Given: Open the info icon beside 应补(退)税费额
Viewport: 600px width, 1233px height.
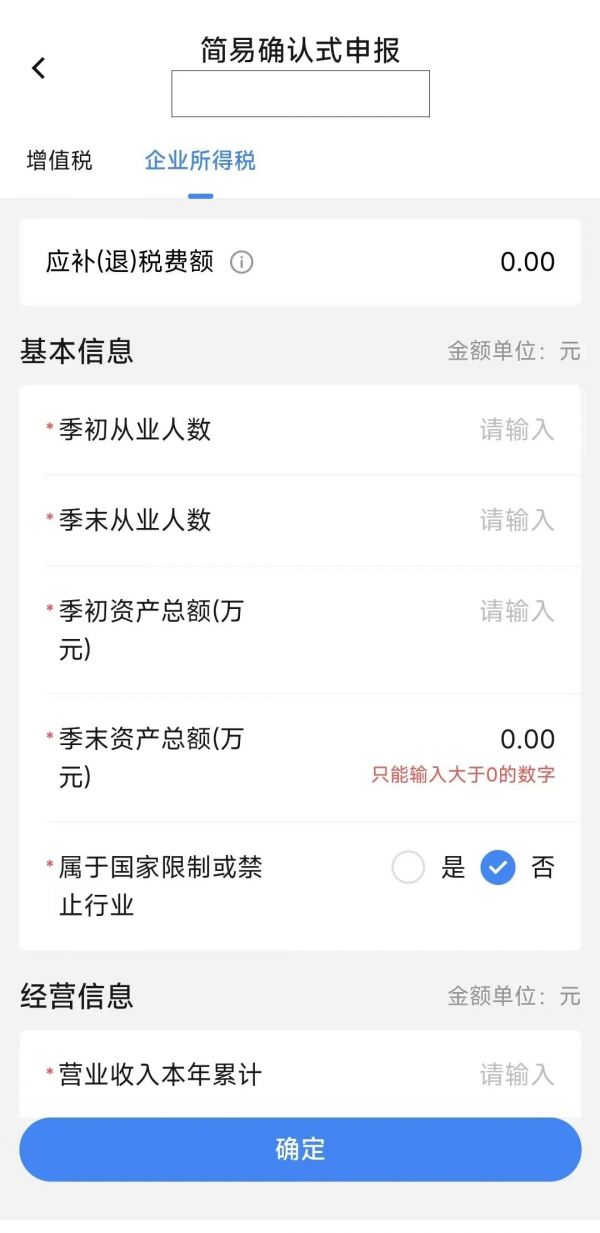Looking at the screenshot, I should tap(242, 263).
